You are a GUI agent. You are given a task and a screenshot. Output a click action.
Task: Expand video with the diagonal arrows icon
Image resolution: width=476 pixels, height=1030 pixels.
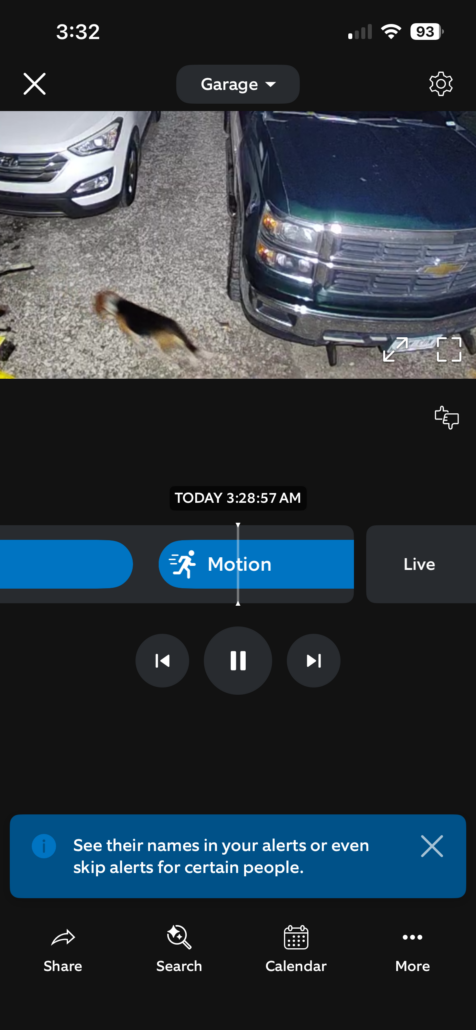click(x=395, y=349)
